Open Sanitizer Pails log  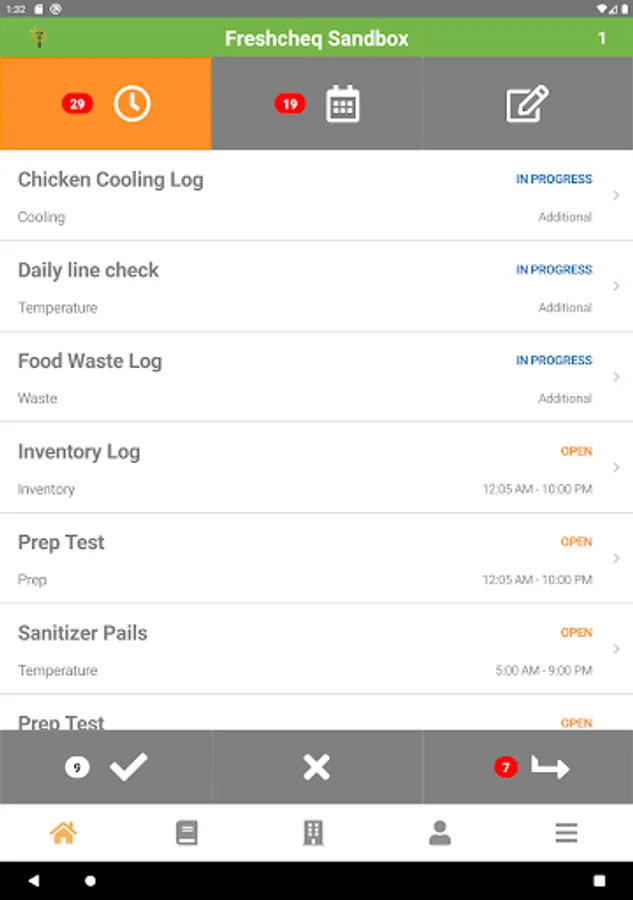coord(316,649)
